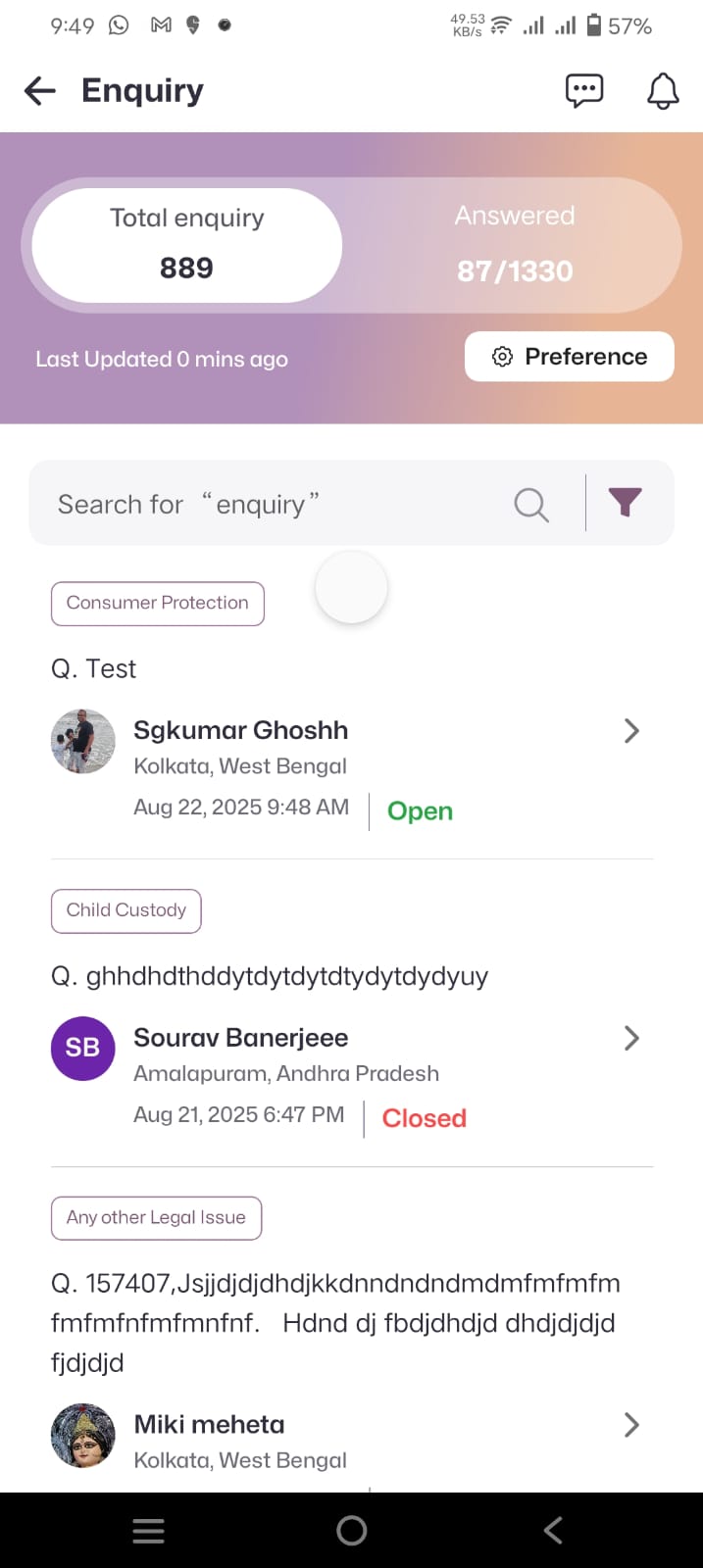Open the chat messages icon
This screenshot has width=703, height=1568.
584,91
